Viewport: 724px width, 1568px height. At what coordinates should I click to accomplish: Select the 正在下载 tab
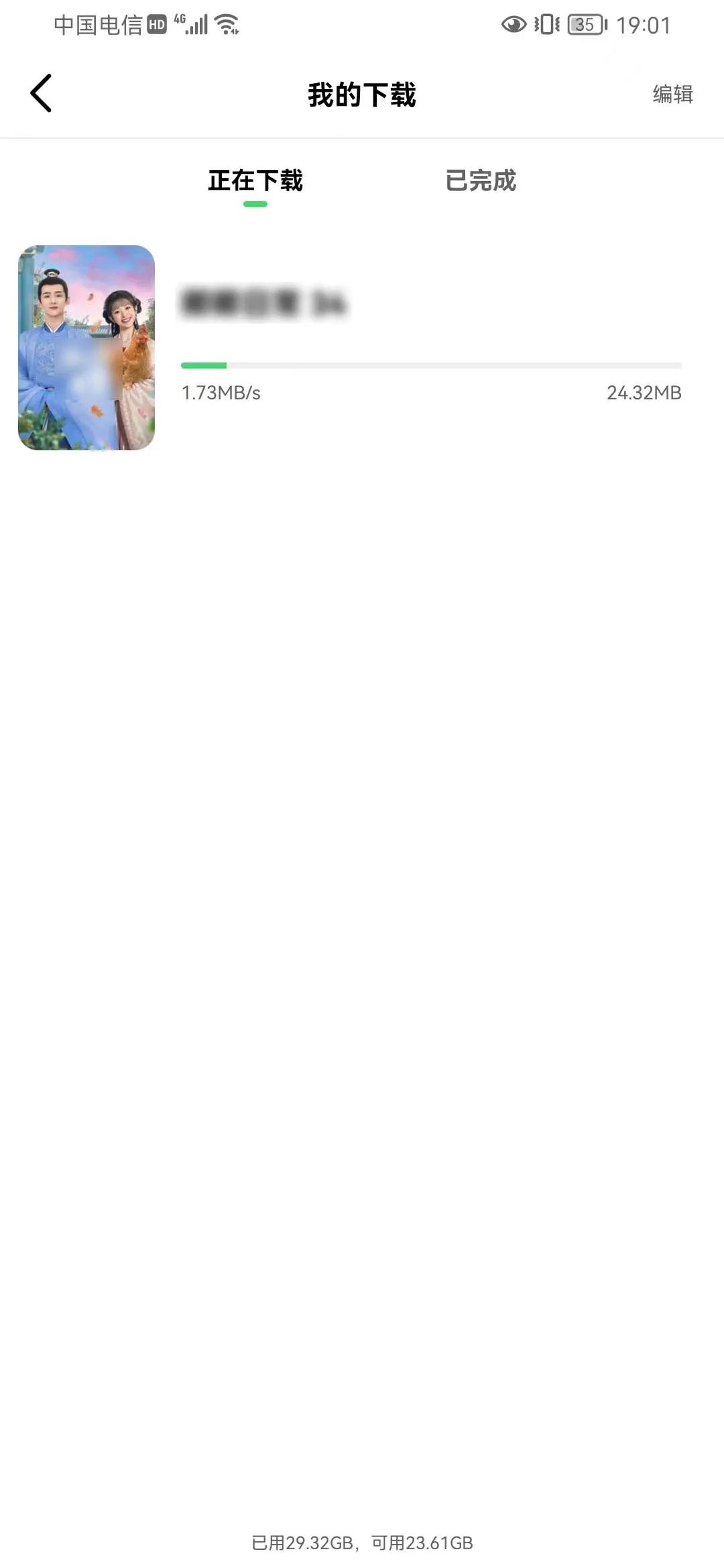(x=255, y=180)
